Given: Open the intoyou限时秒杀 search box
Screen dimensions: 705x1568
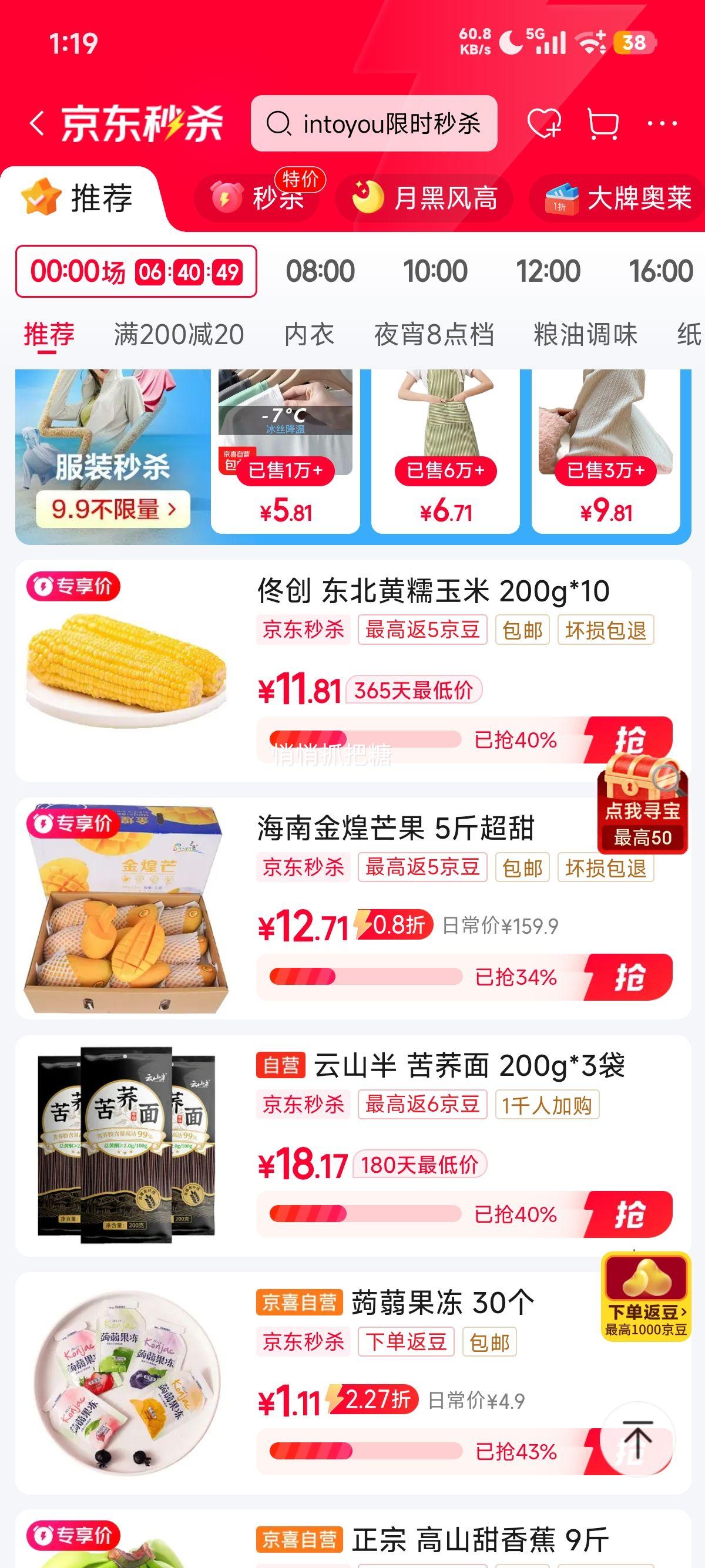Looking at the screenshot, I should tap(374, 123).
